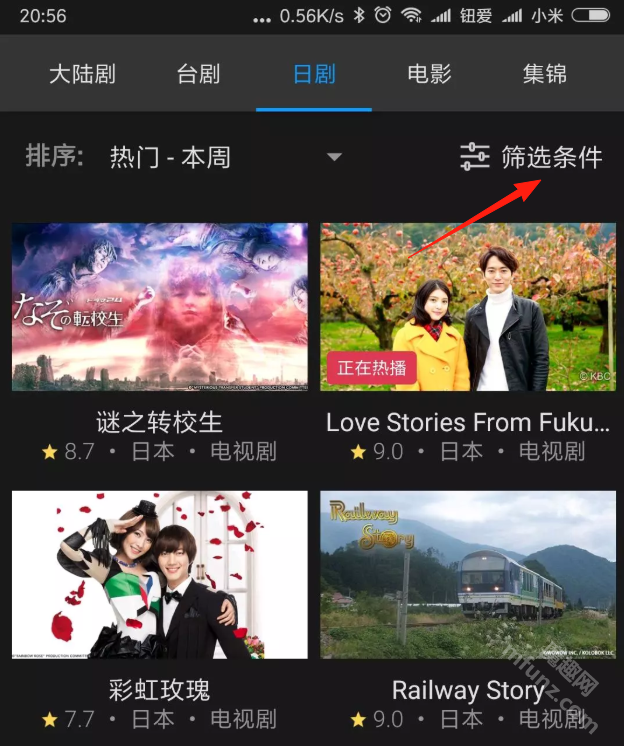Image resolution: width=624 pixels, height=746 pixels.
Task: Select the 日剧 tab
Action: 314,74
